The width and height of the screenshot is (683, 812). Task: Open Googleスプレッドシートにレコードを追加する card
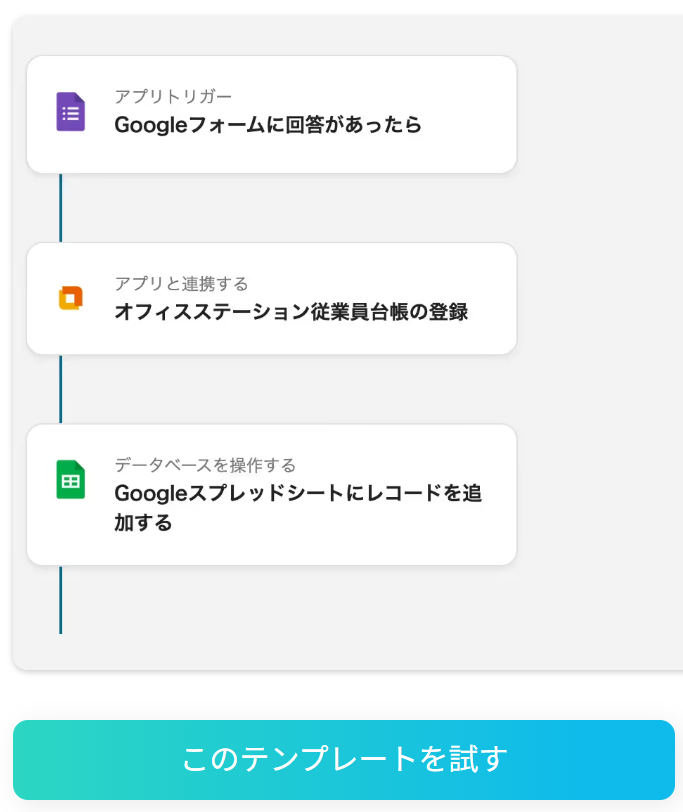click(271, 494)
